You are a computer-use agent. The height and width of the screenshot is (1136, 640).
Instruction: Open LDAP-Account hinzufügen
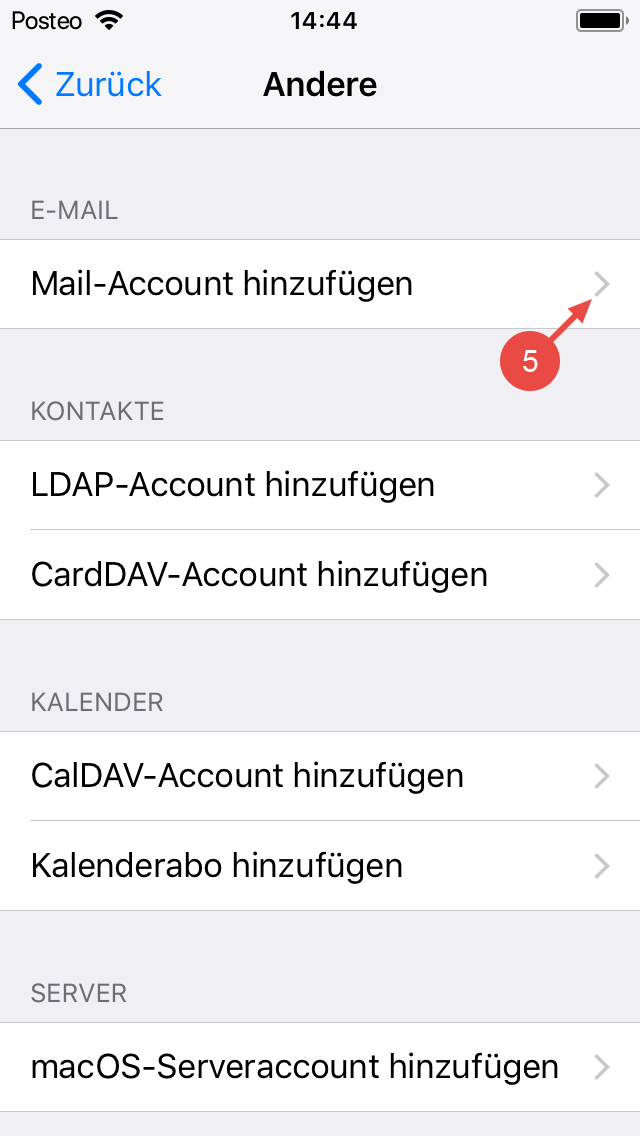pyautogui.click(x=320, y=486)
